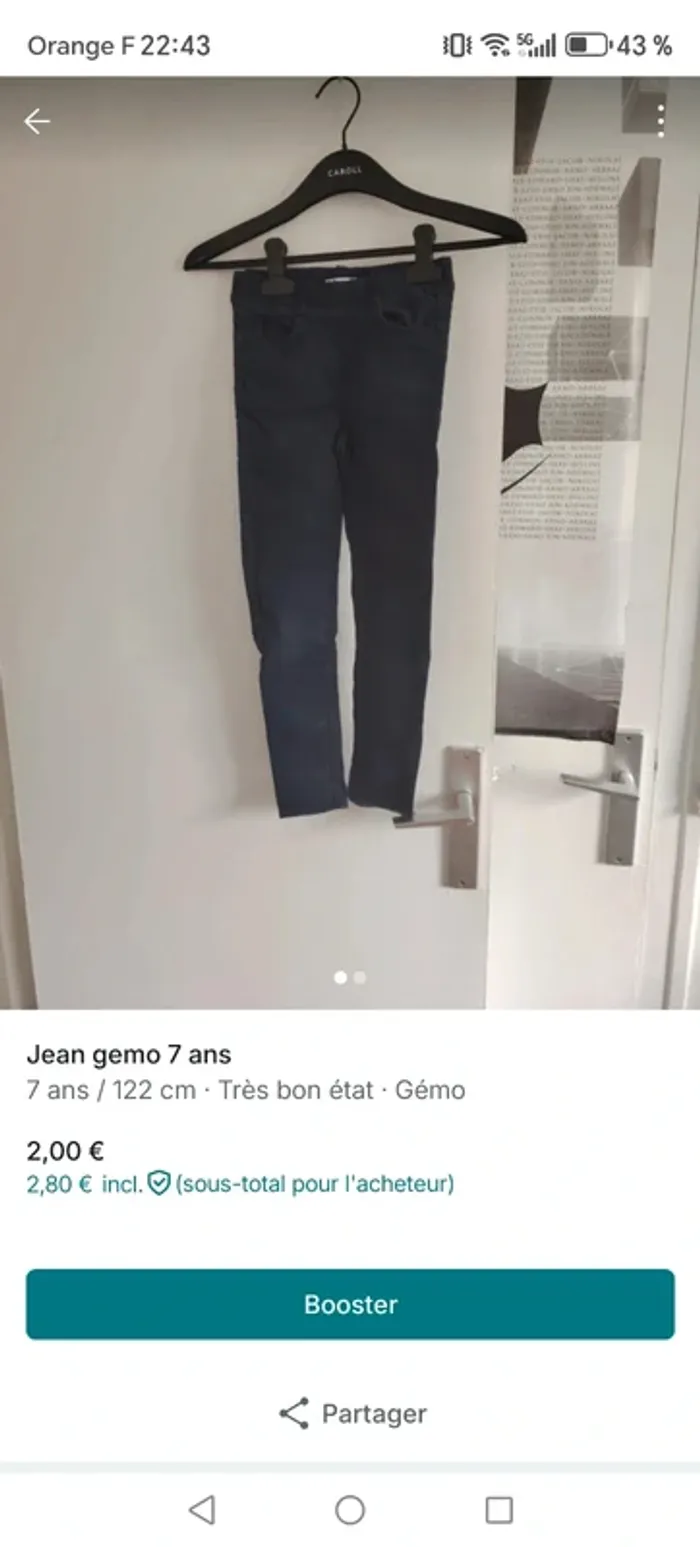Open the three-dot overflow menu
The image size is (700, 1547).
click(660, 121)
